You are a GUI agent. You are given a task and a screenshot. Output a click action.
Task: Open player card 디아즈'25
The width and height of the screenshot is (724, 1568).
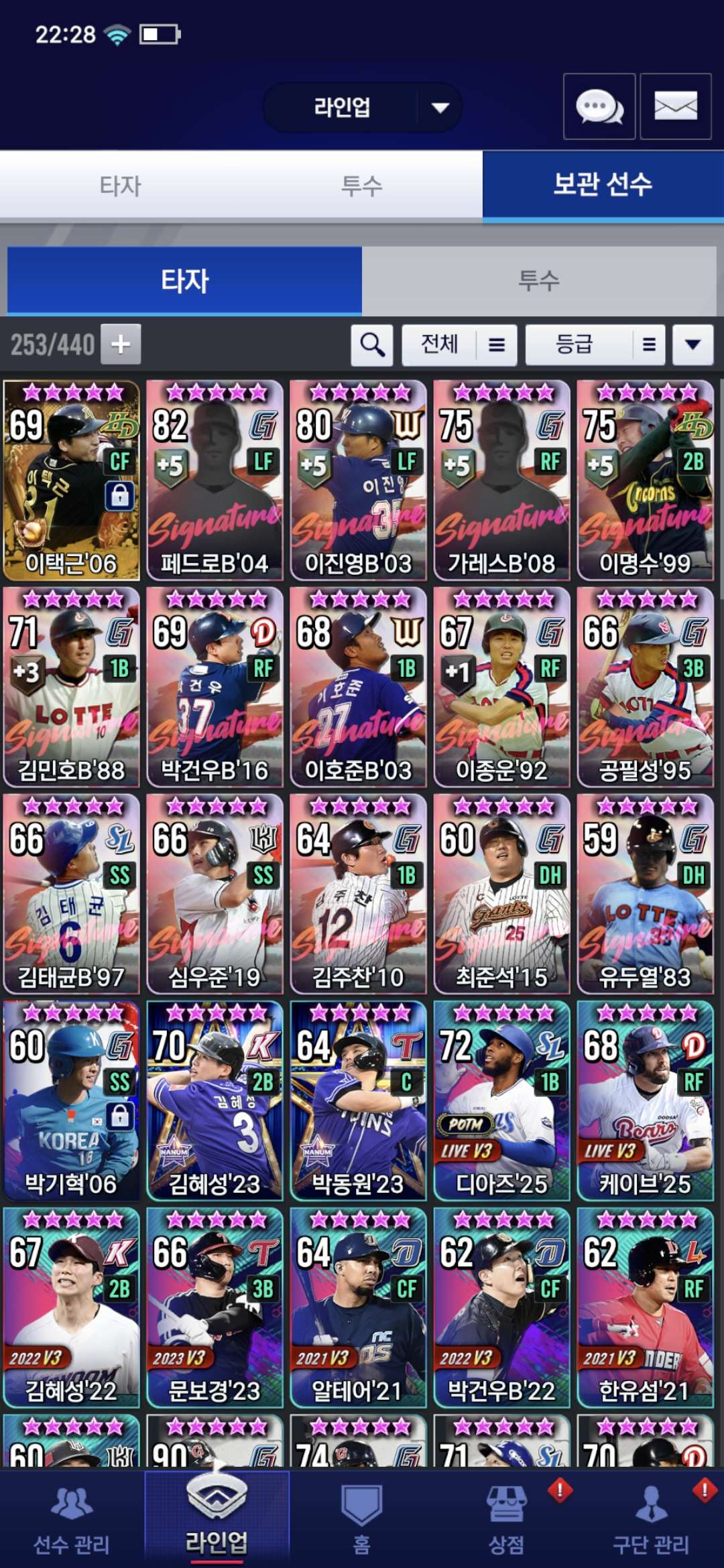click(501, 1101)
